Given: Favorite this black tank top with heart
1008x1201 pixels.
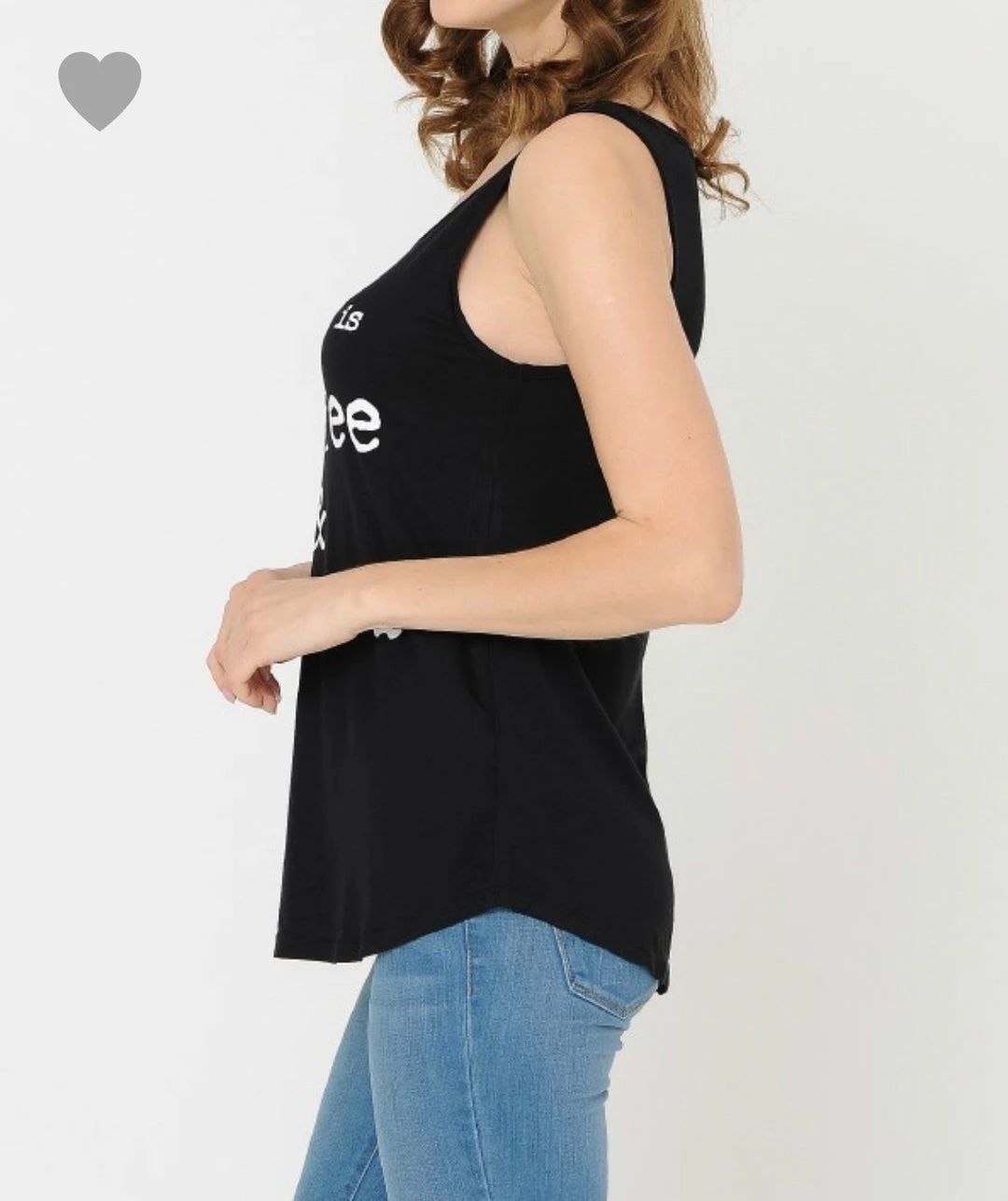Looking at the screenshot, I should tap(99, 89).
